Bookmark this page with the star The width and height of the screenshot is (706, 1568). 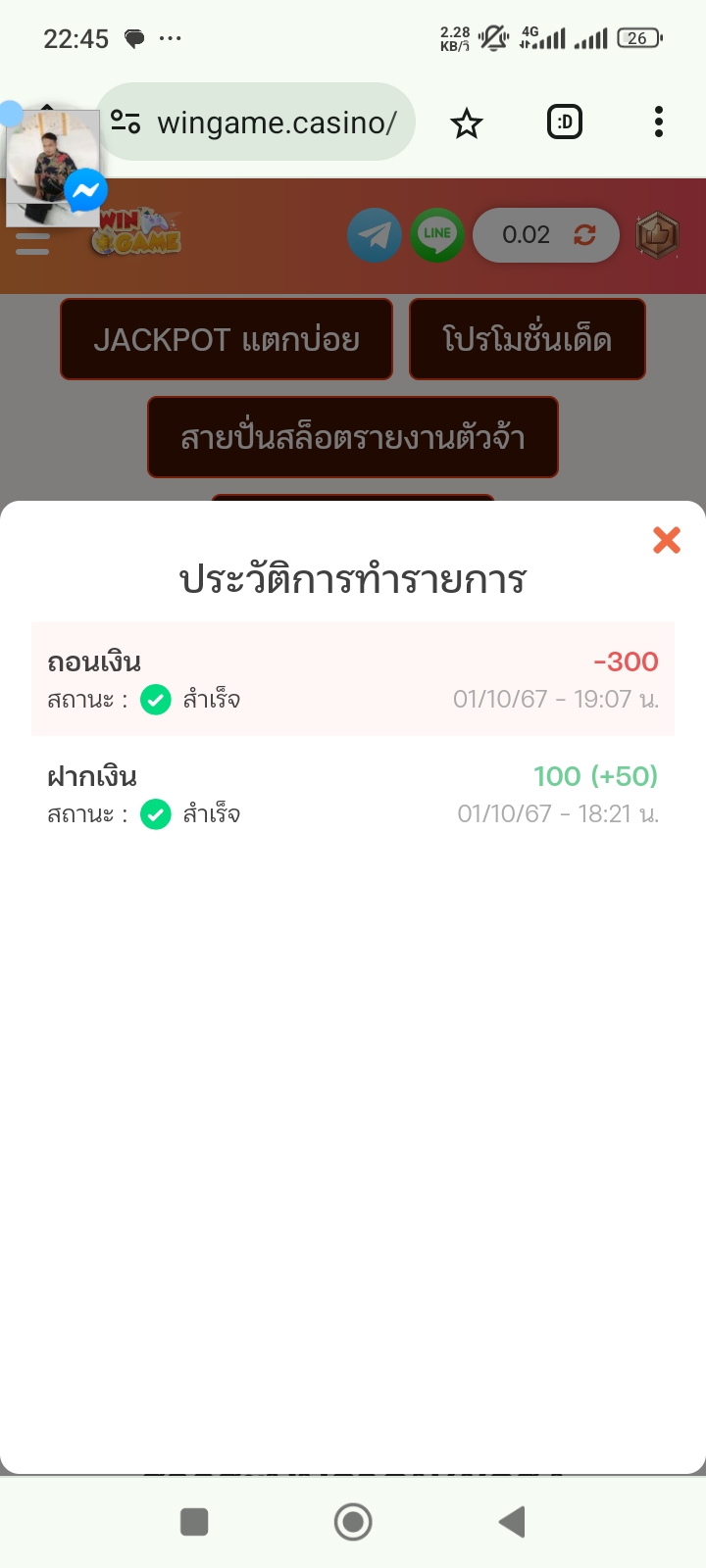click(x=467, y=123)
